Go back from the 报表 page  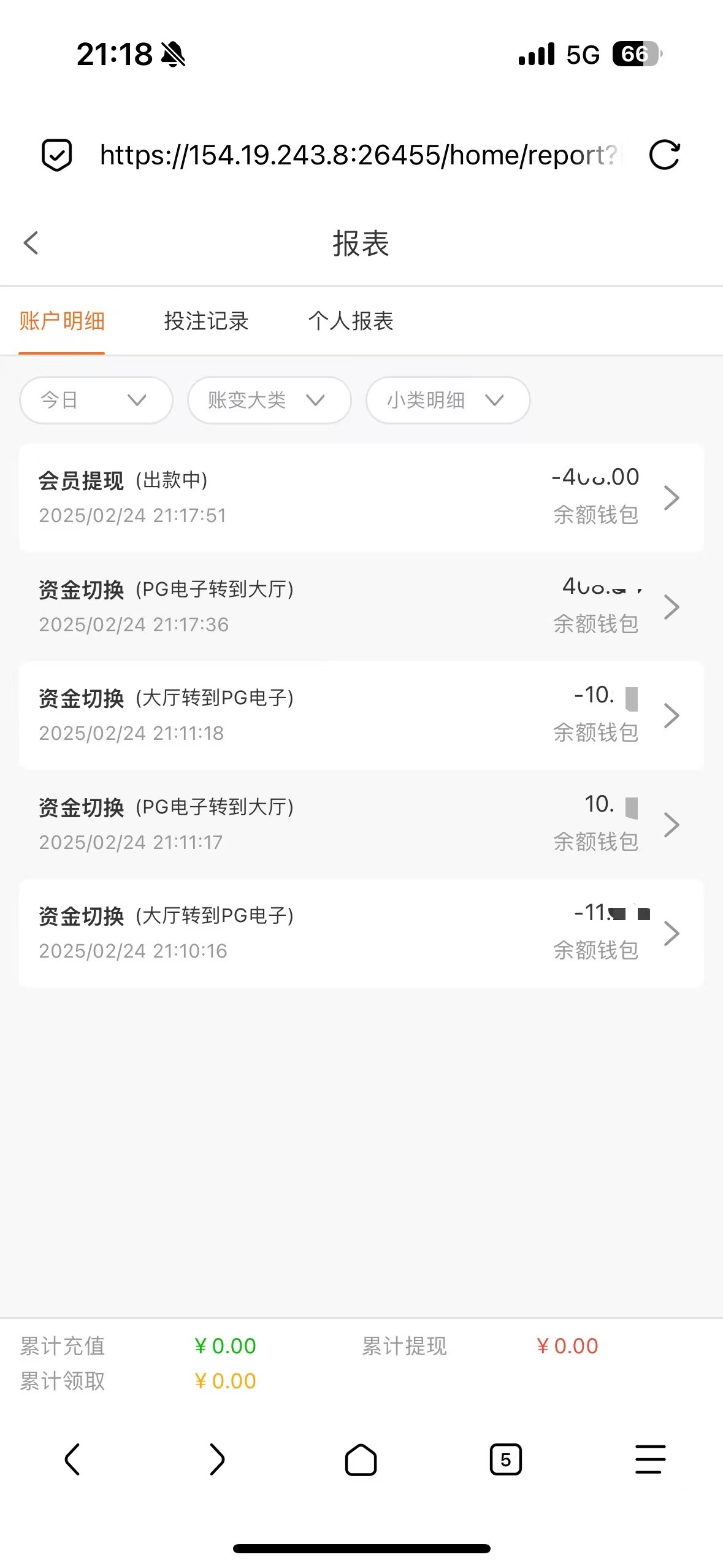point(31,243)
